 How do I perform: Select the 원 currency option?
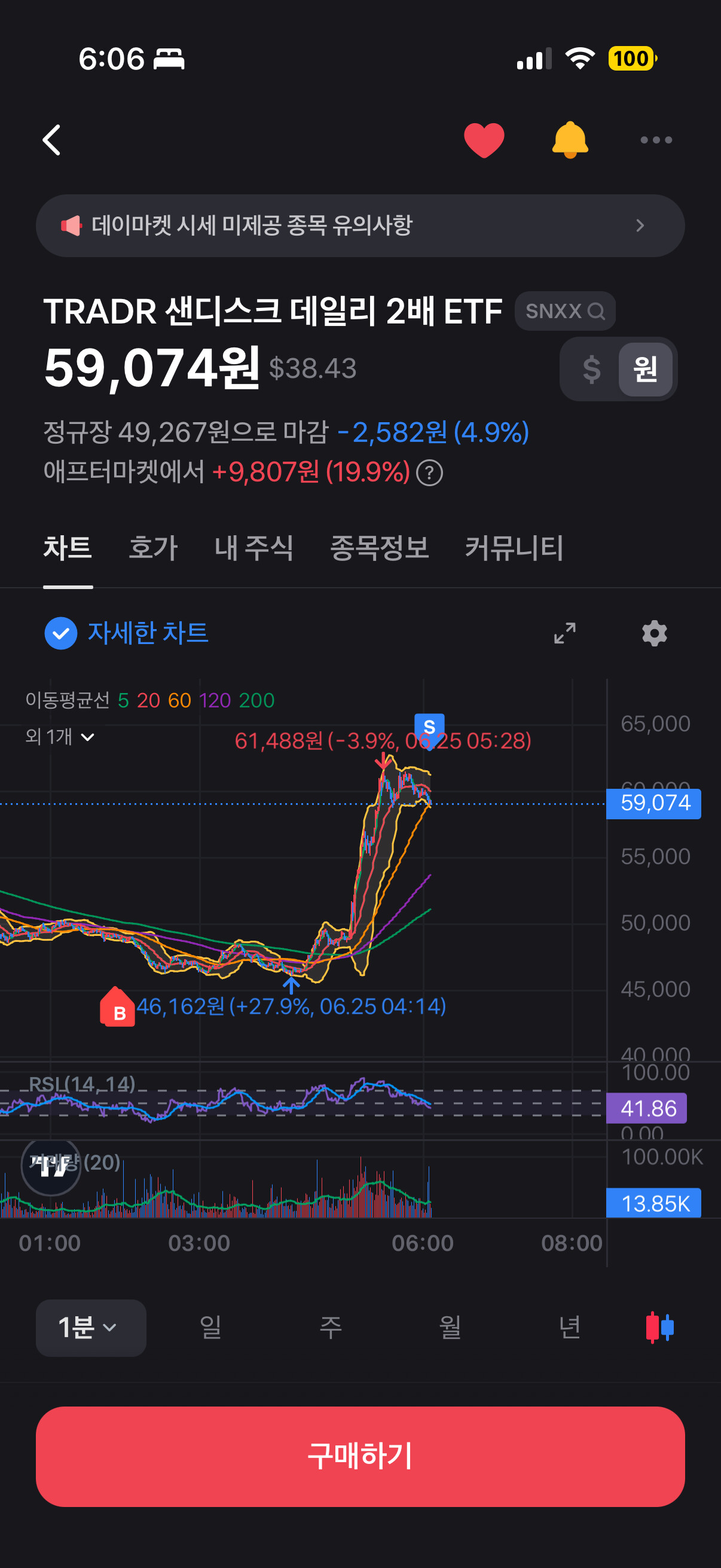645,369
